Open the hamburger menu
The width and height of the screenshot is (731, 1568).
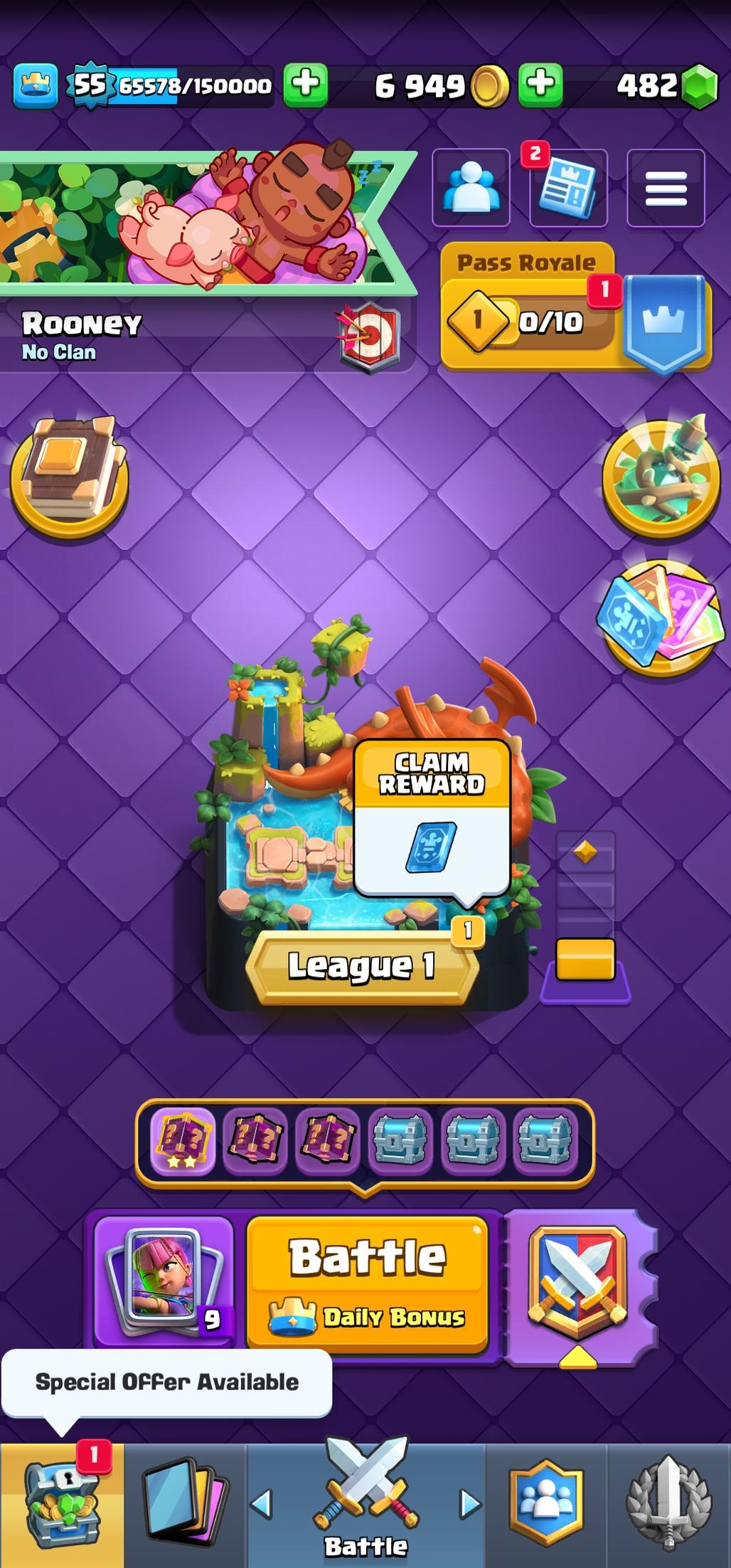(x=666, y=188)
